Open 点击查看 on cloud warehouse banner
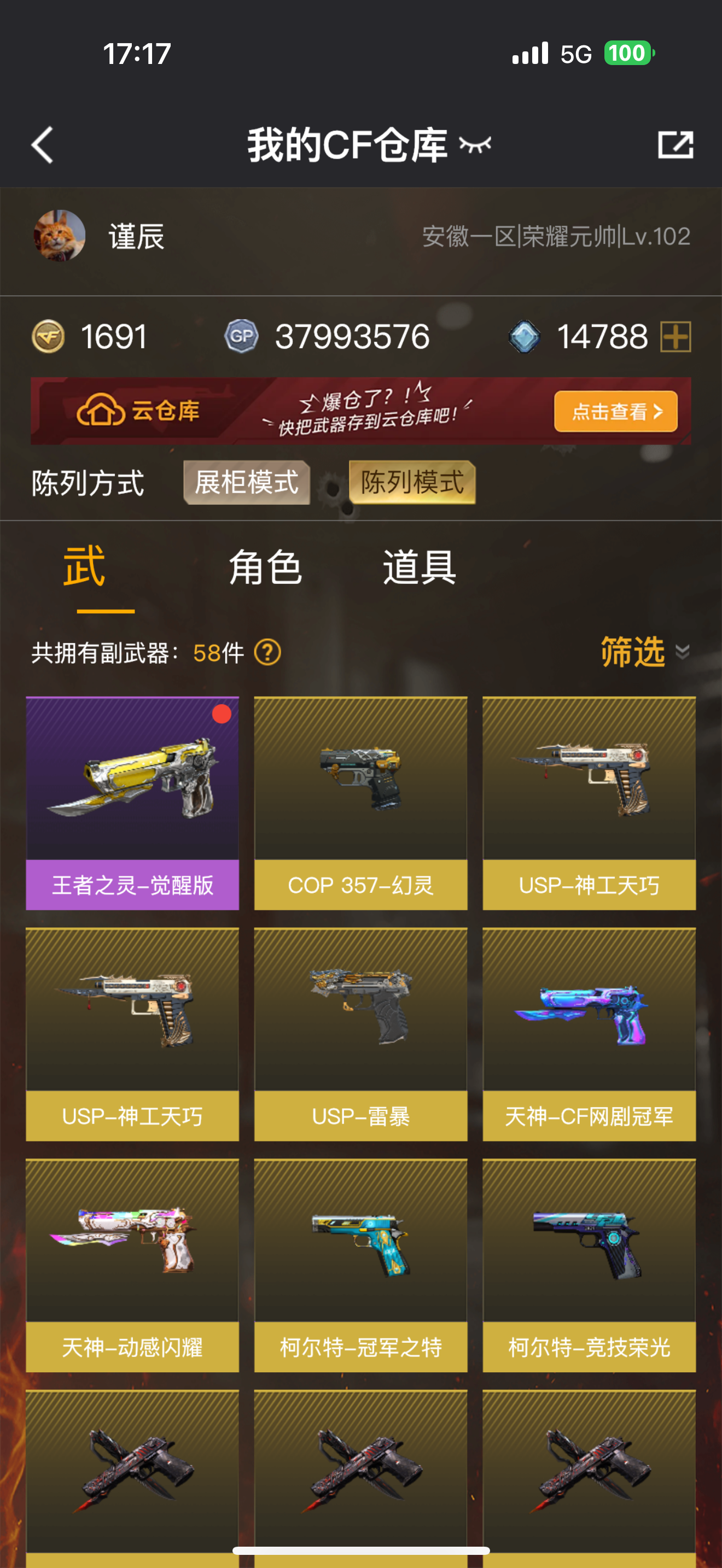The height and width of the screenshot is (1568, 722). (x=615, y=412)
